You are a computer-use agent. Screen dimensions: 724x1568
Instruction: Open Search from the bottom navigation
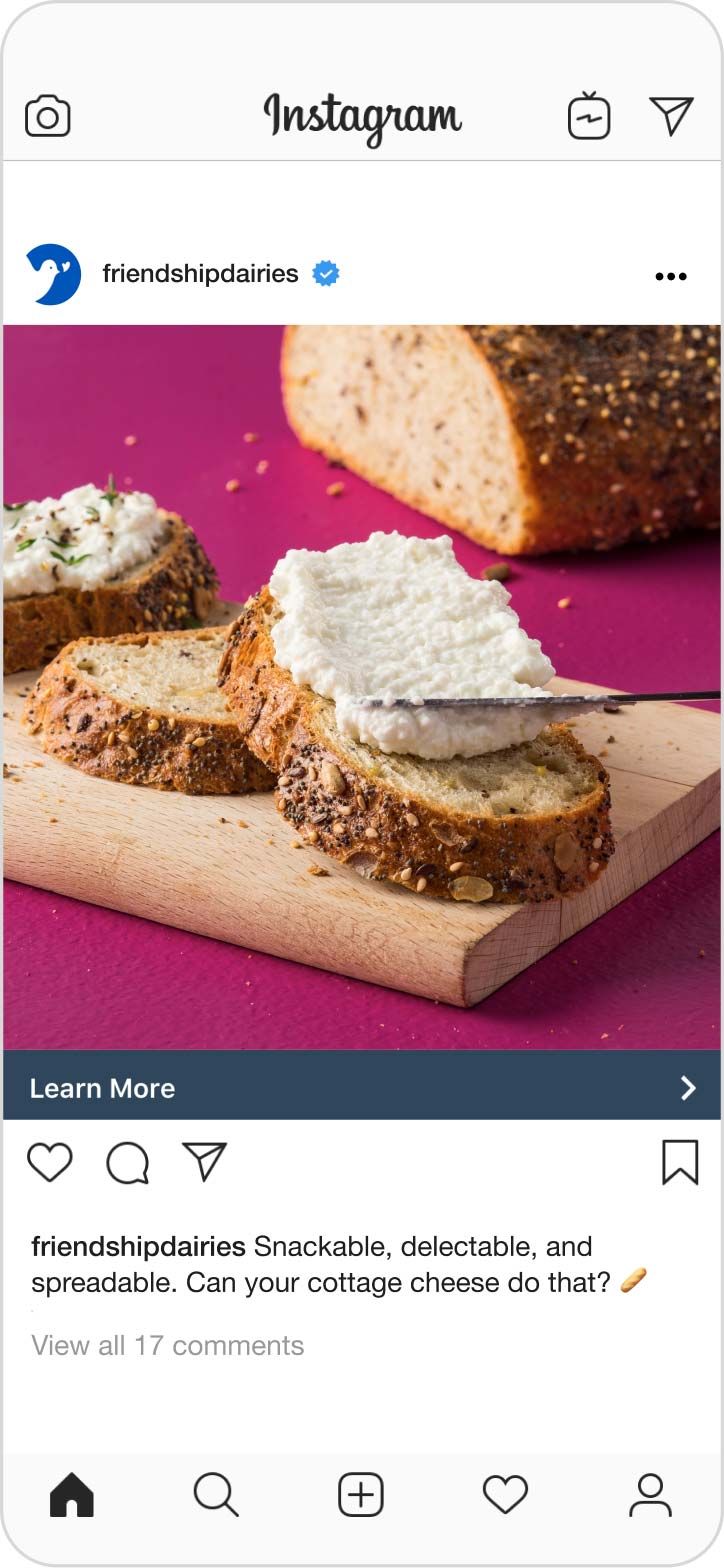(x=217, y=1495)
